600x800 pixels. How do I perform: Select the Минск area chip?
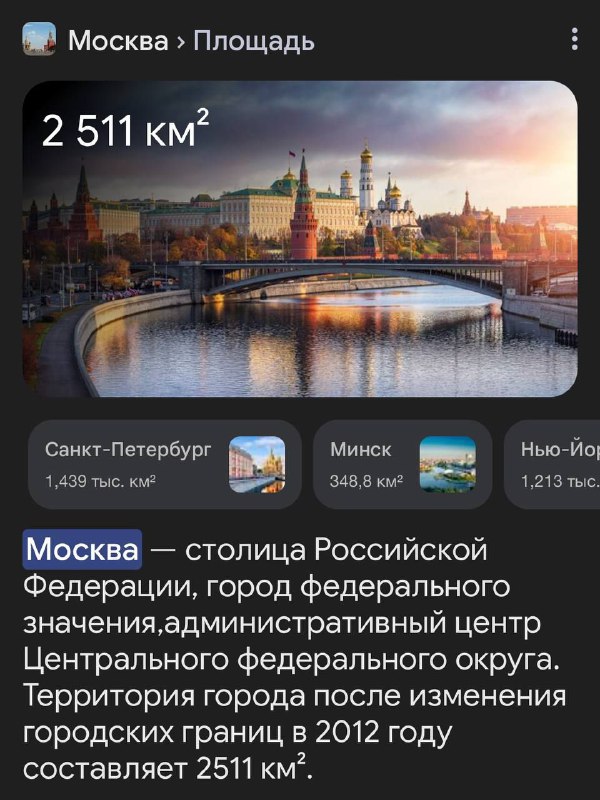tap(402, 464)
